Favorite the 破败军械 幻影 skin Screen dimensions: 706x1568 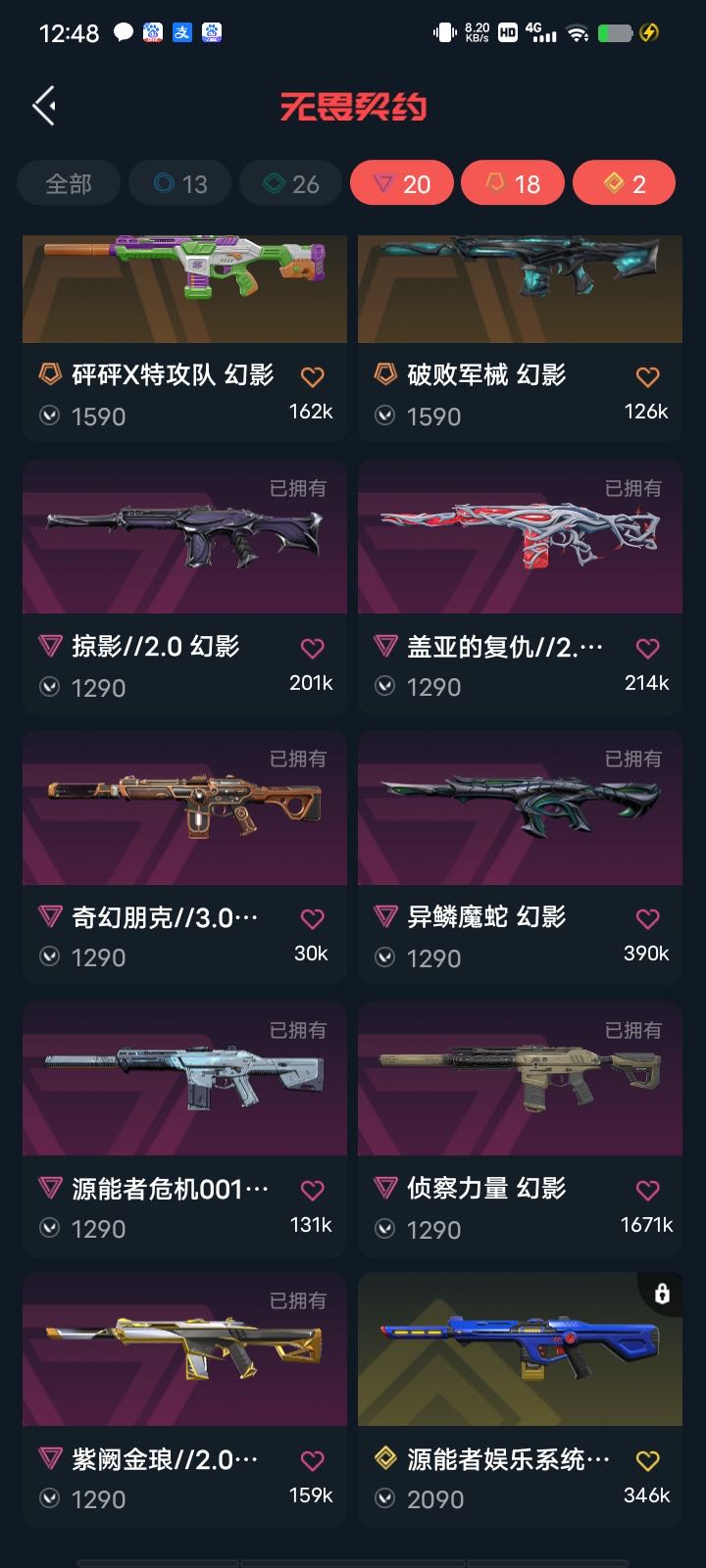(647, 376)
